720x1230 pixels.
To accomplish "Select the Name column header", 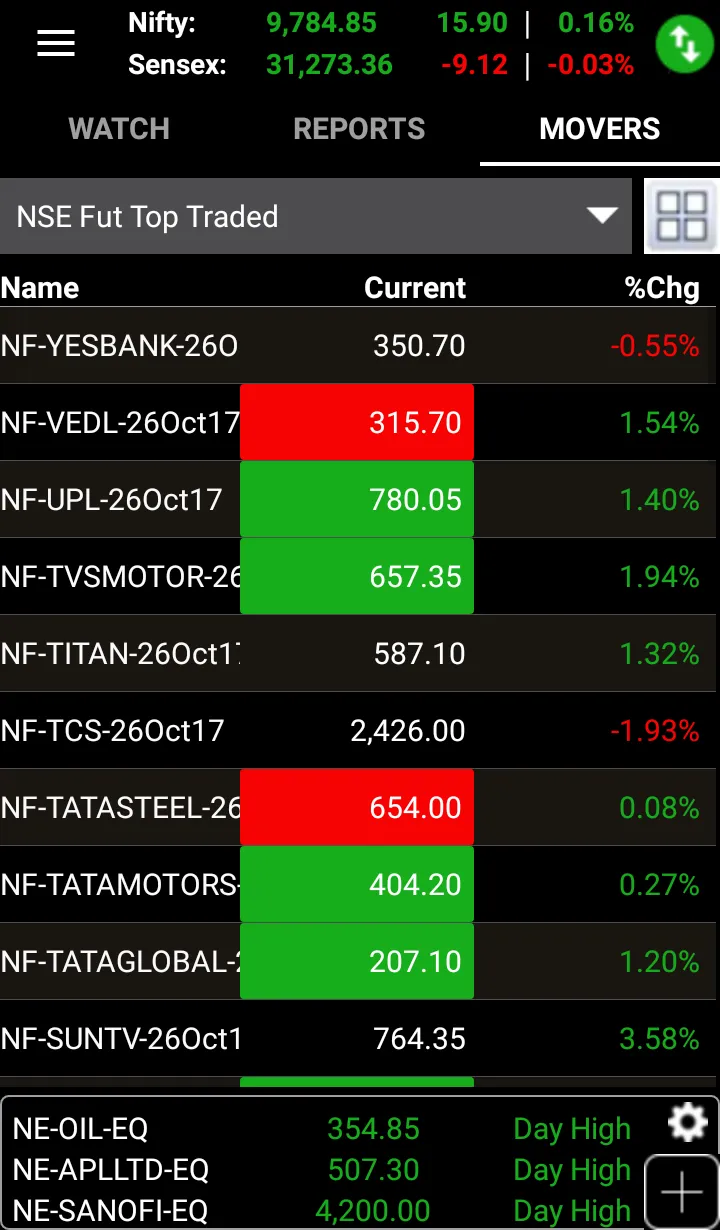I will pyautogui.click(x=39, y=288).
